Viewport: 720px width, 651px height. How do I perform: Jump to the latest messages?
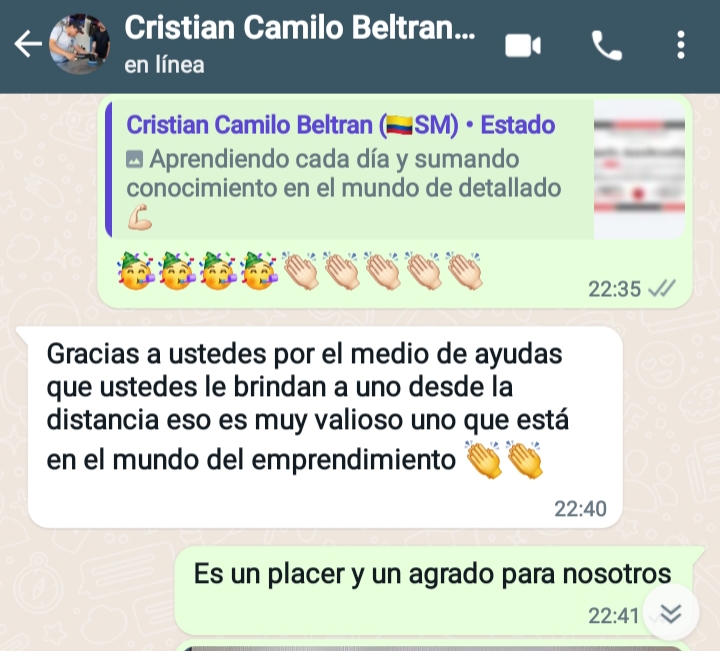[x=671, y=613]
